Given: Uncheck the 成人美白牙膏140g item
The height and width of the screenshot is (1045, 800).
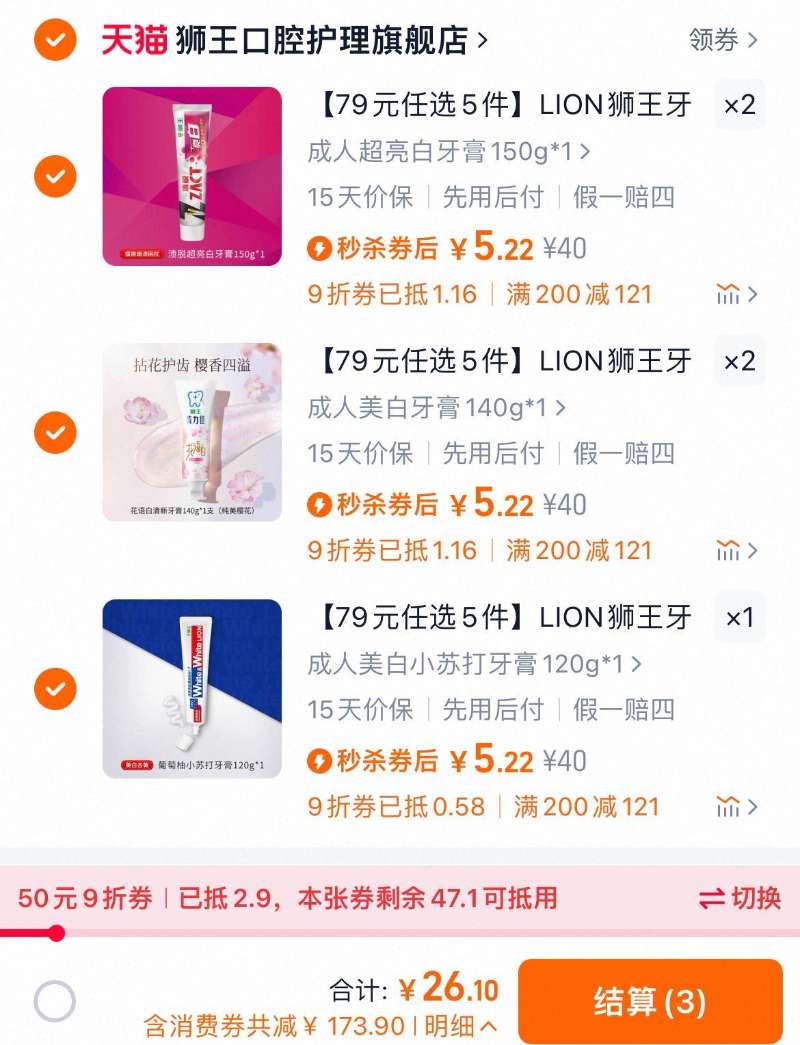Looking at the screenshot, I should tap(55, 433).
